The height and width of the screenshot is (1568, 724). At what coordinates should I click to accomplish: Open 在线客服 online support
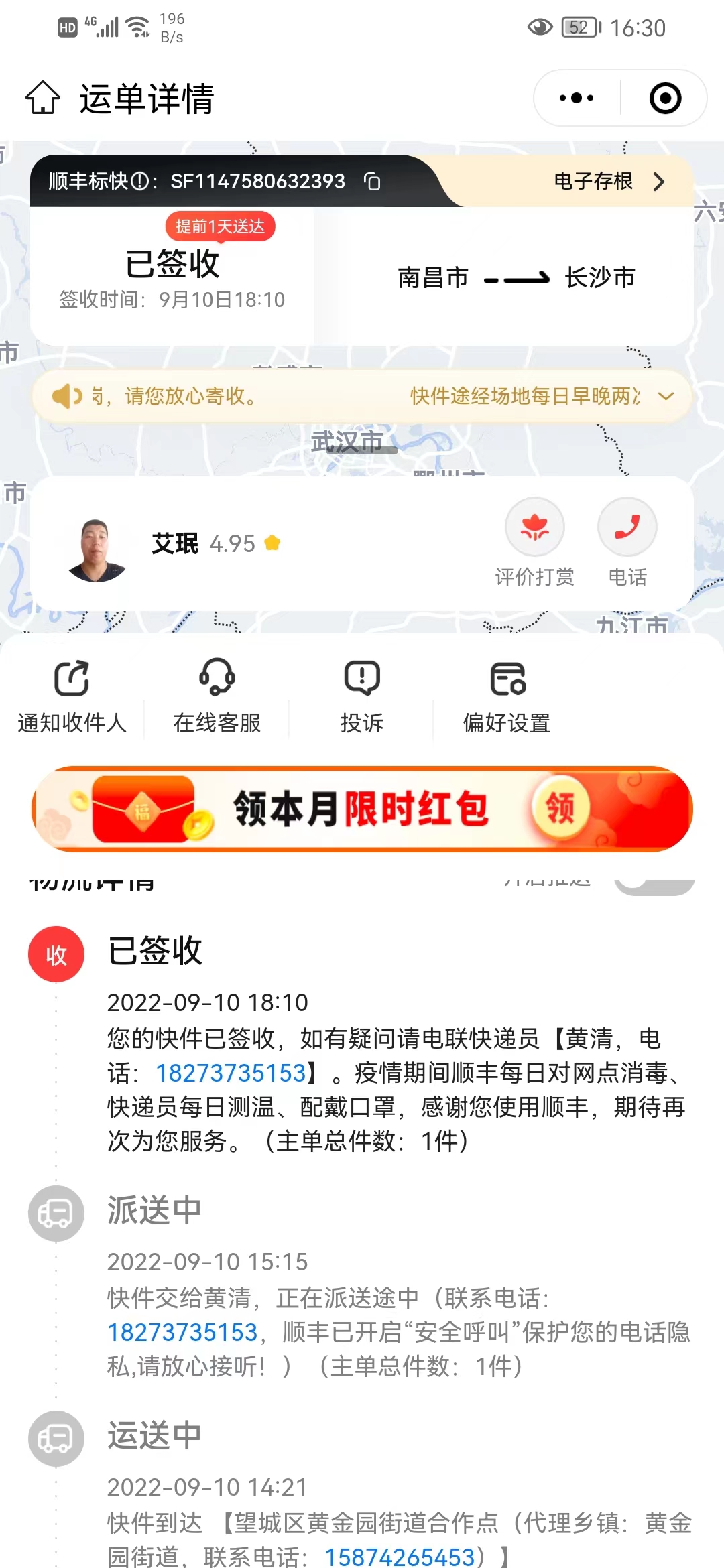tap(217, 697)
